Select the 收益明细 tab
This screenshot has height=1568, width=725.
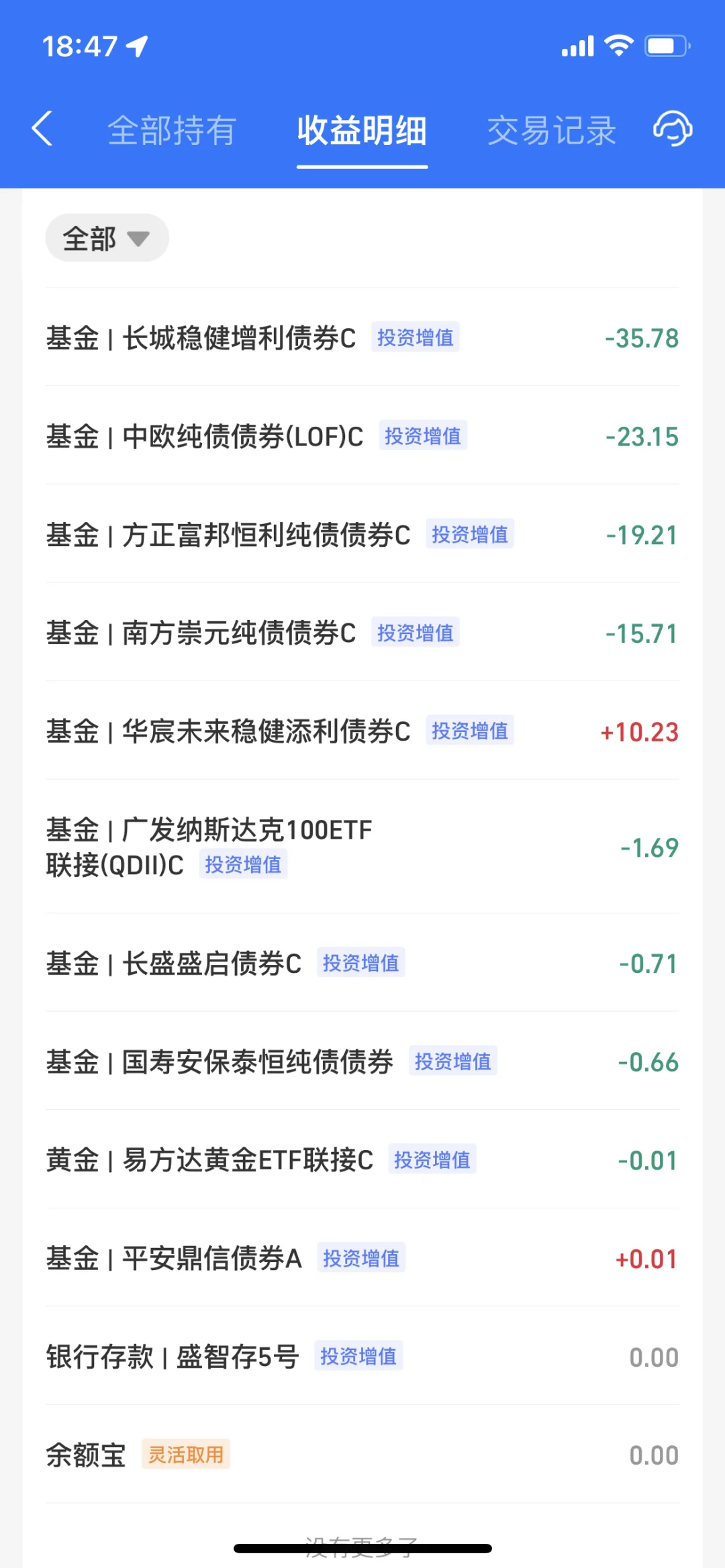[x=362, y=130]
